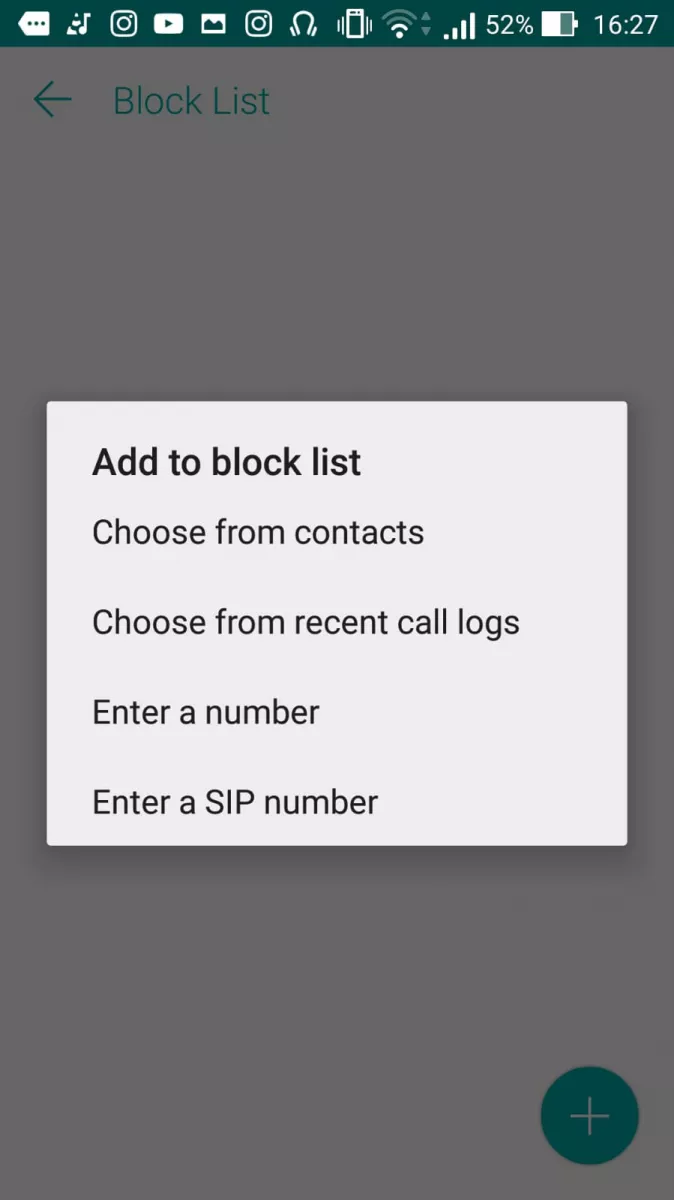The image size is (674, 1200).
Task: Tap the Enter a number option
Action: click(337, 712)
